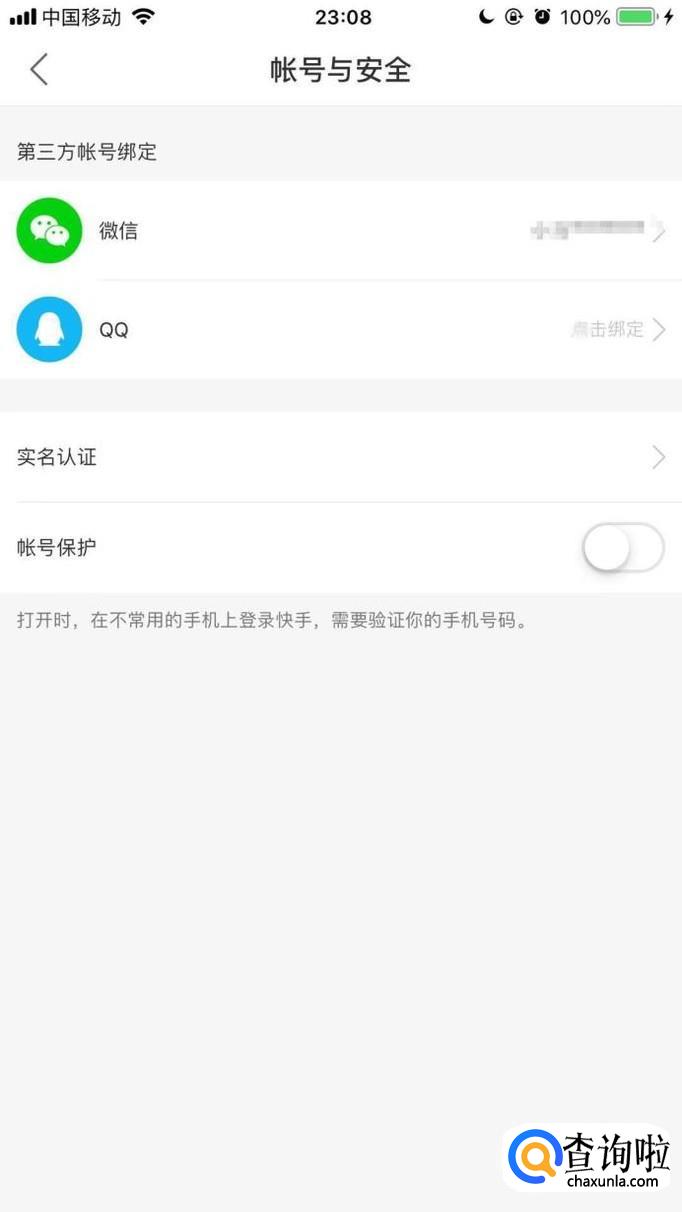Open 实名认证 settings
This screenshot has width=682, height=1212.
point(340,457)
